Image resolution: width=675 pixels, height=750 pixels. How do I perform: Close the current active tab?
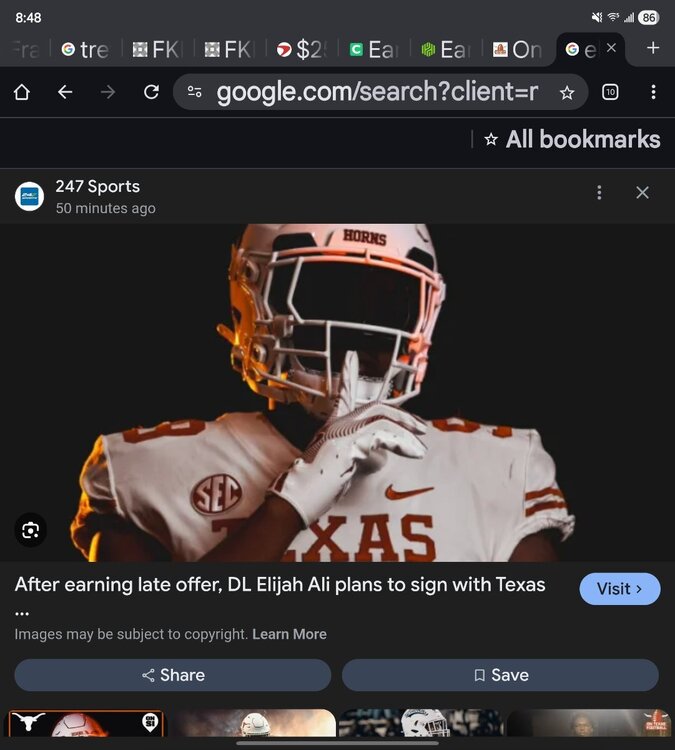[611, 48]
